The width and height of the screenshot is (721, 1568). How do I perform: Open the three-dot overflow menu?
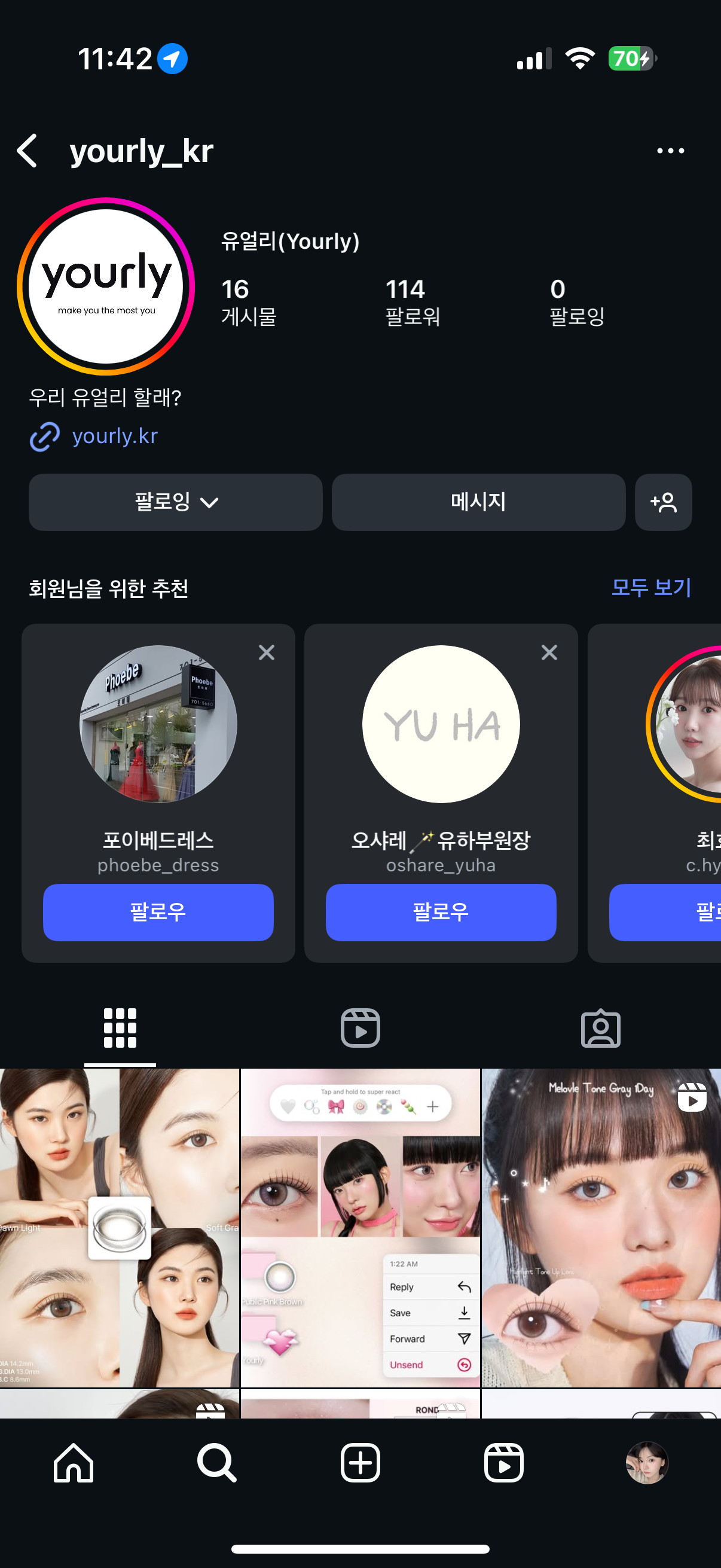670,150
